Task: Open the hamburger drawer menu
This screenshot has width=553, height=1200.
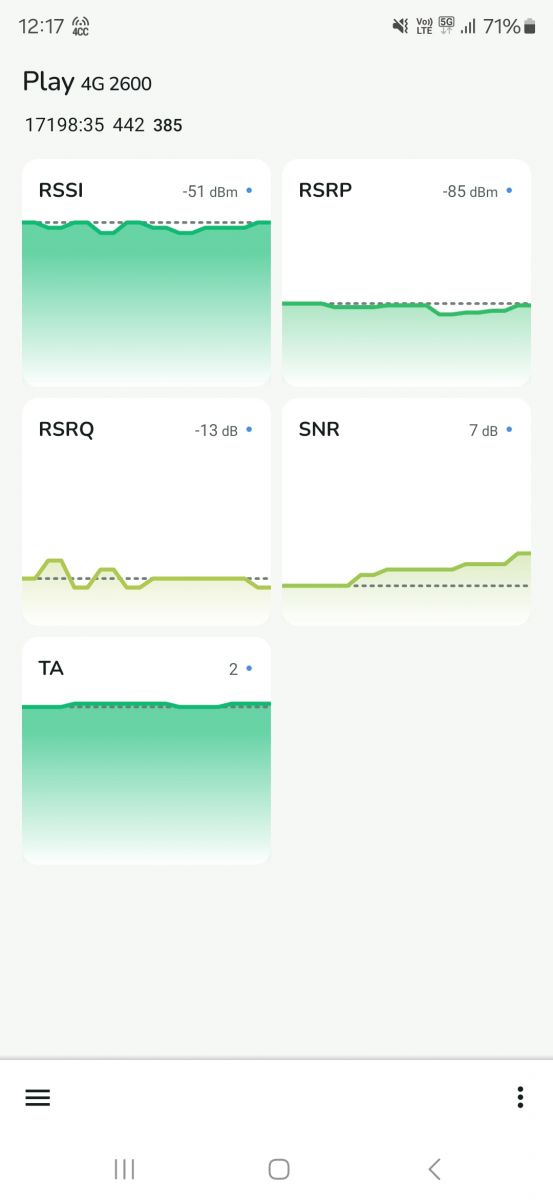Action: [37, 1097]
